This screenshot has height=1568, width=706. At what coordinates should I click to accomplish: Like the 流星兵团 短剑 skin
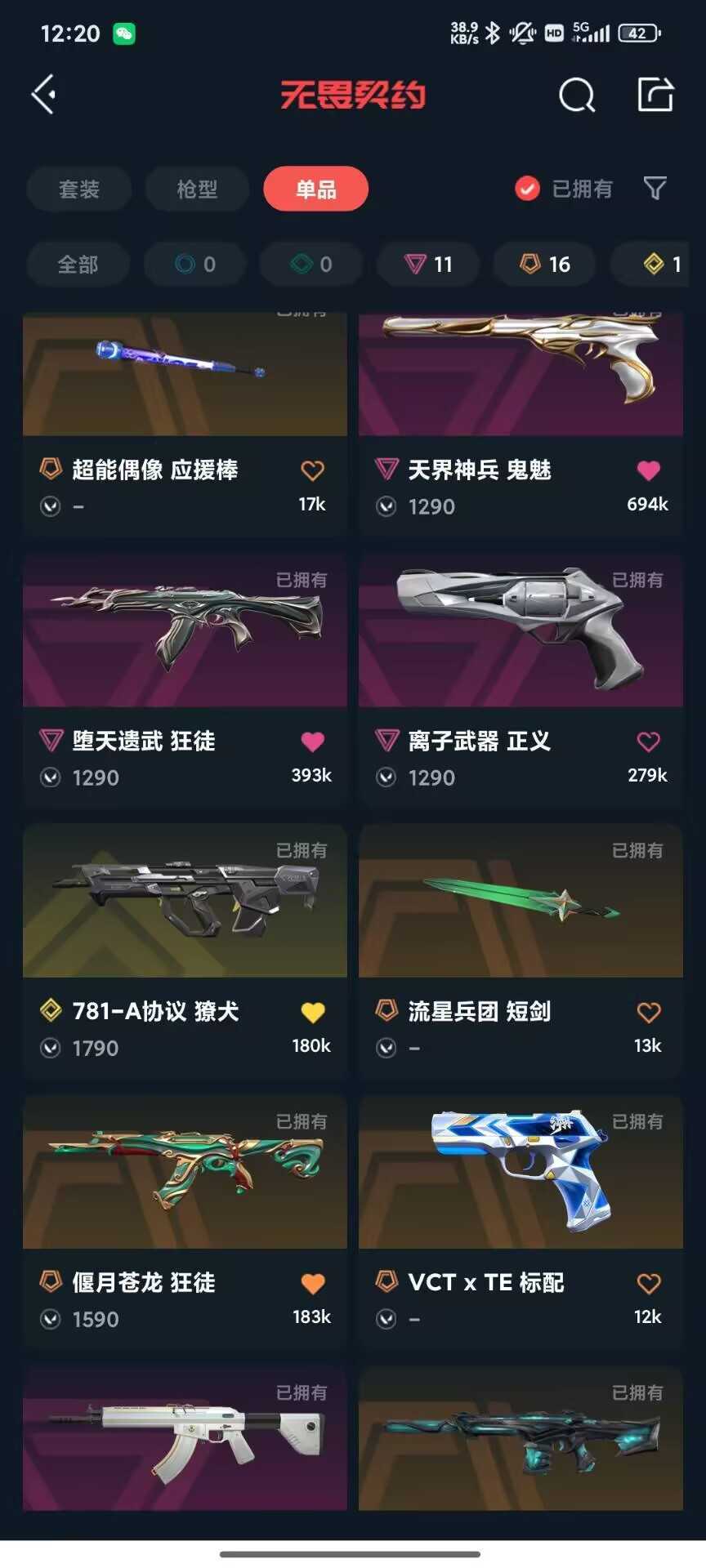[x=648, y=1013]
